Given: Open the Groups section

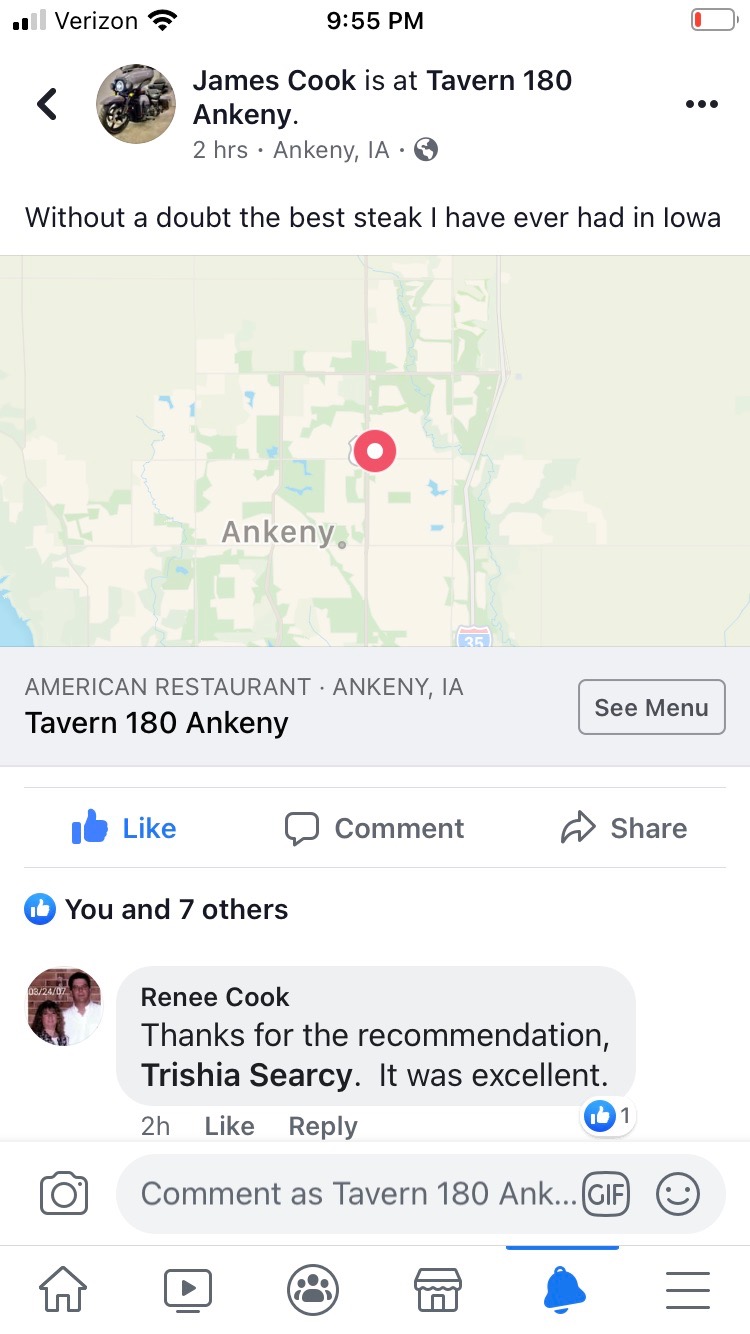Looking at the screenshot, I should 312,1289.
